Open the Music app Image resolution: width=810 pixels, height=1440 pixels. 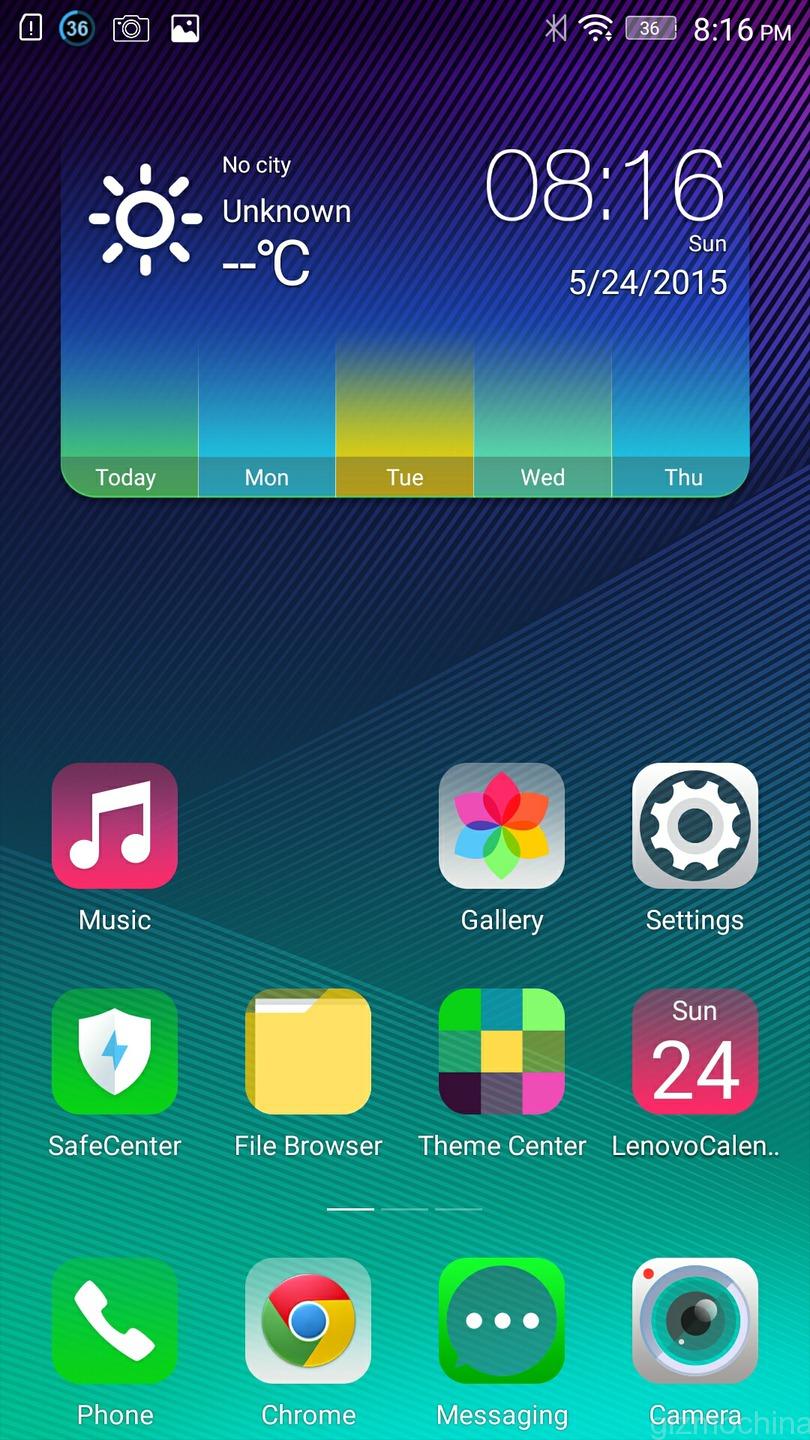[114, 826]
